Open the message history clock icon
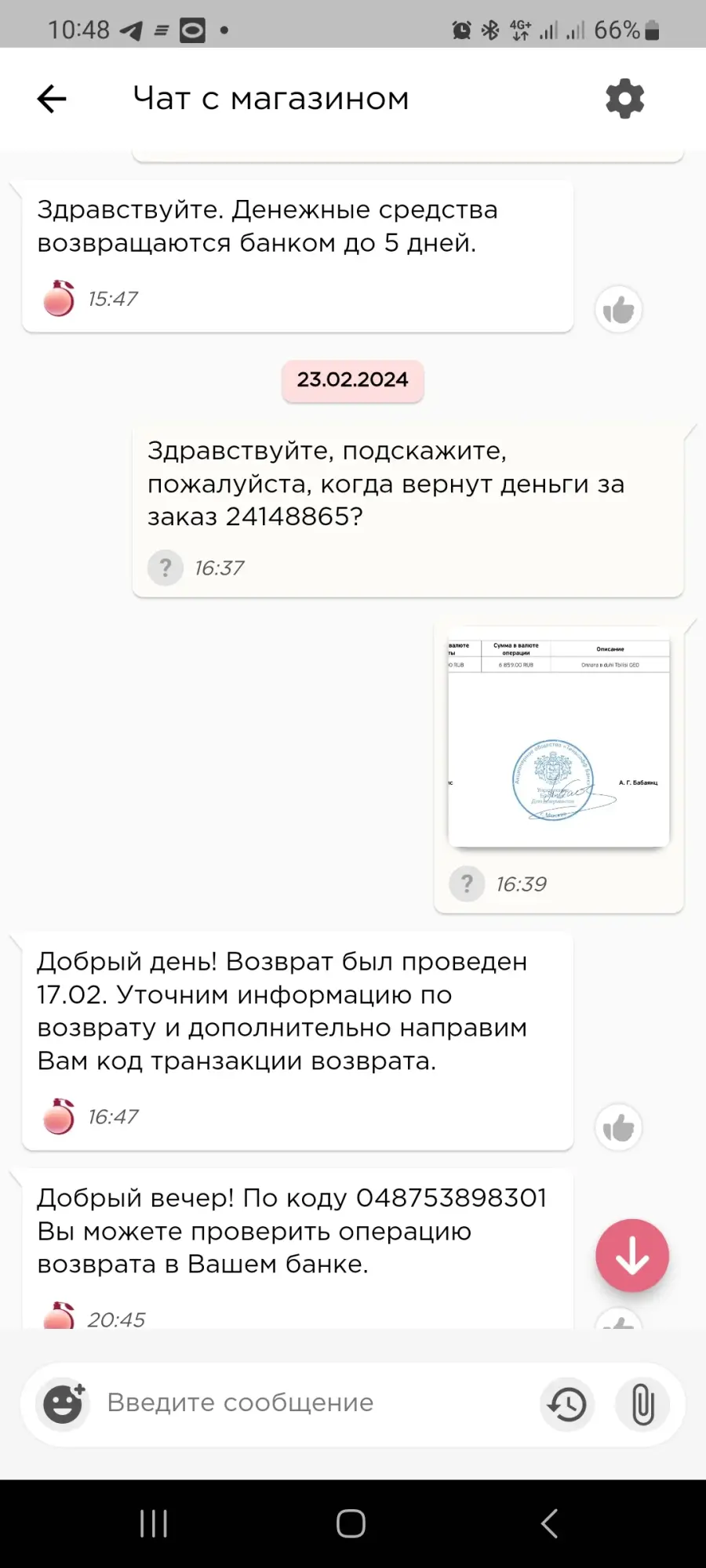Screen dimensions: 706x1568 click(567, 1404)
